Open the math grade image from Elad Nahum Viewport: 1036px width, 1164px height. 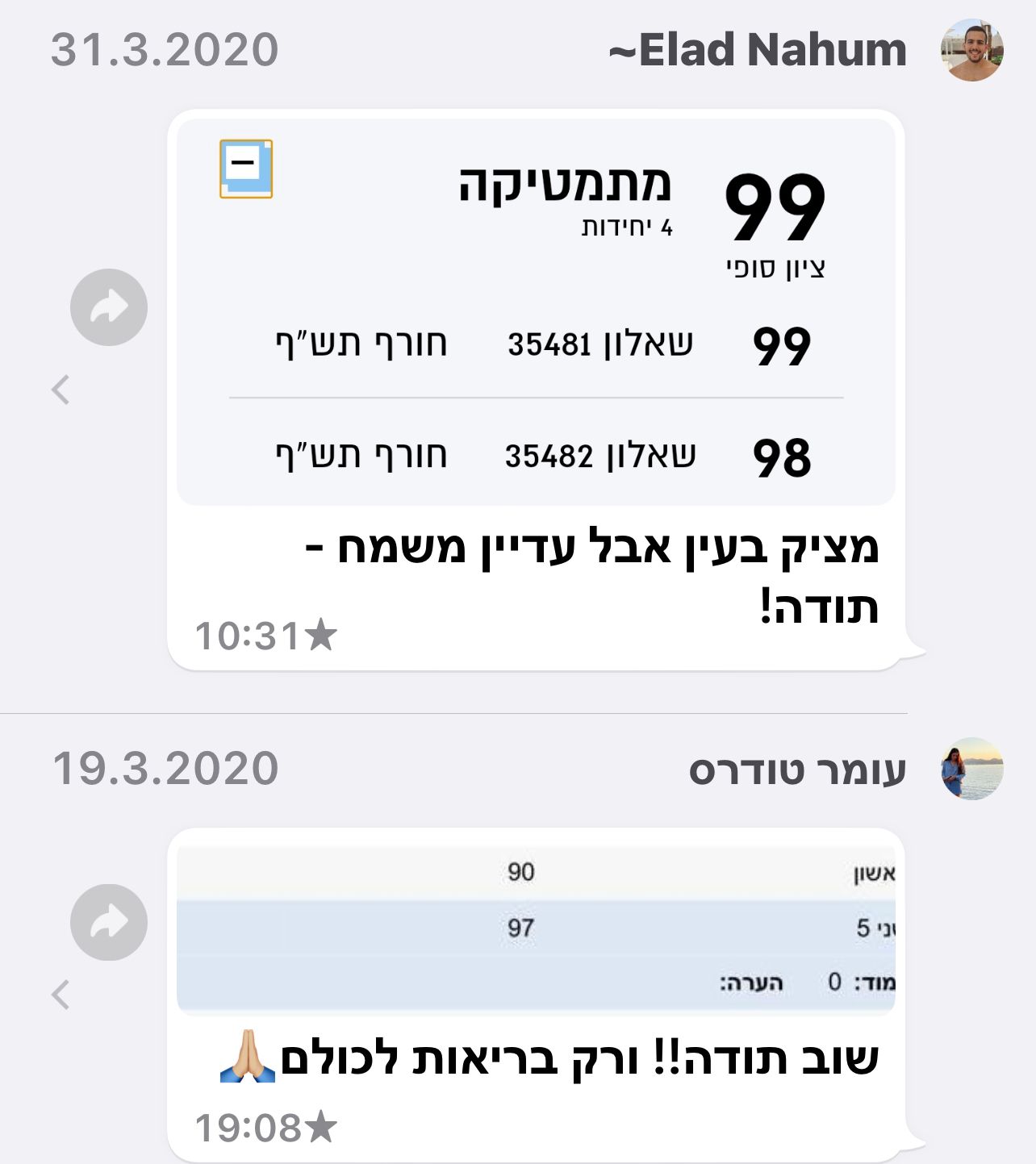(x=536, y=312)
